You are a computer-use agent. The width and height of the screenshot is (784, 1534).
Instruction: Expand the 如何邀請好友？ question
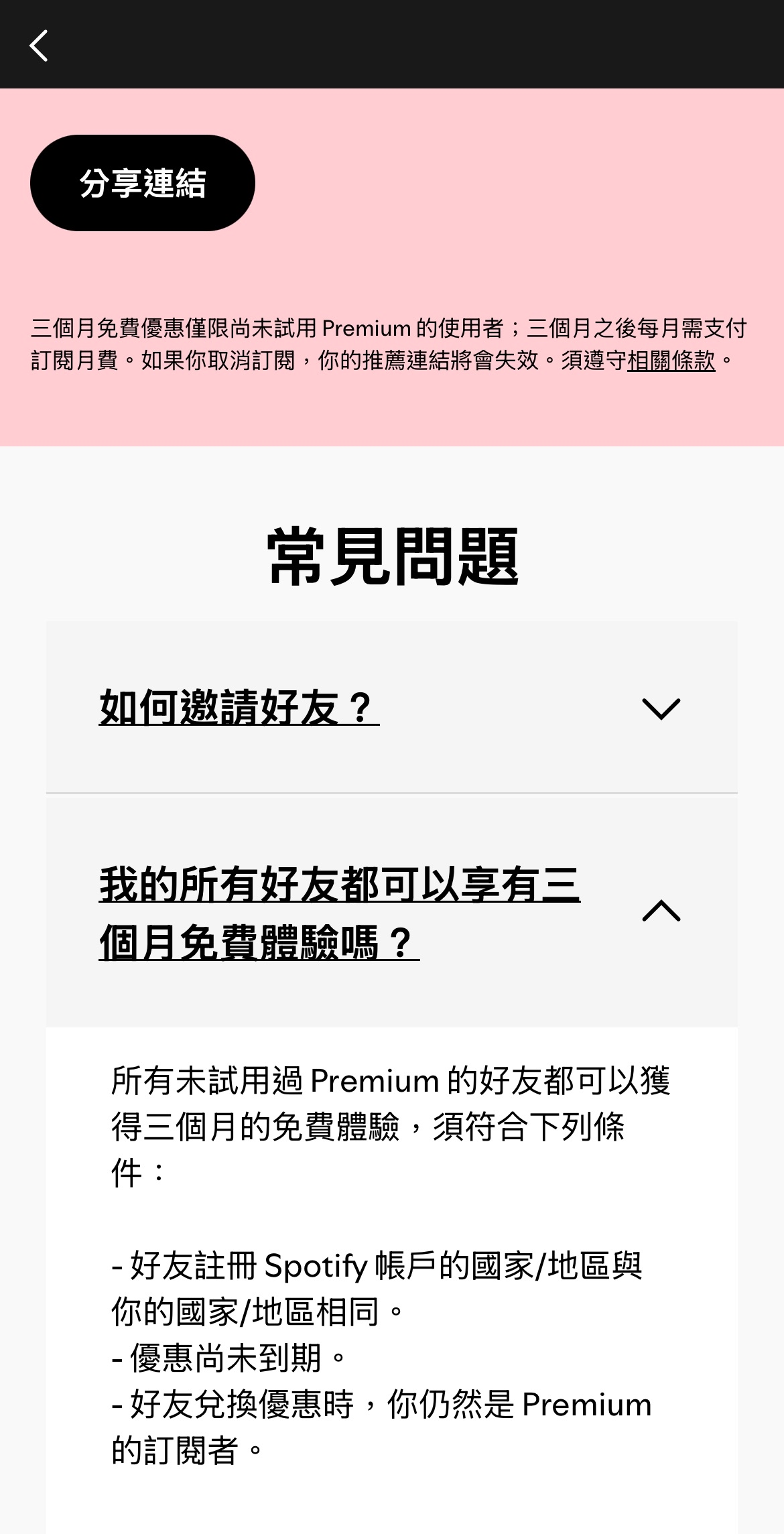point(391,708)
